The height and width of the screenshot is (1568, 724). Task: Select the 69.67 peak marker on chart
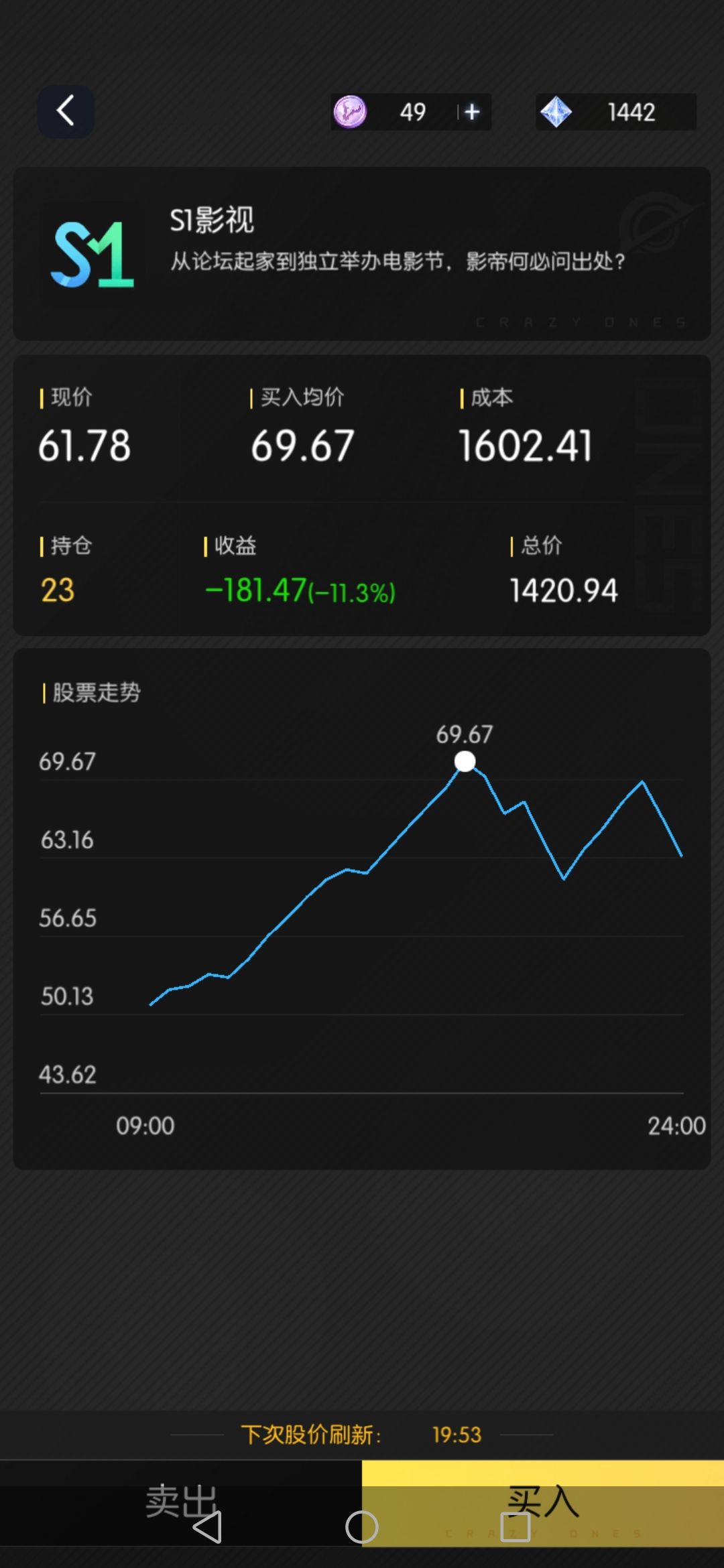(x=465, y=761)
